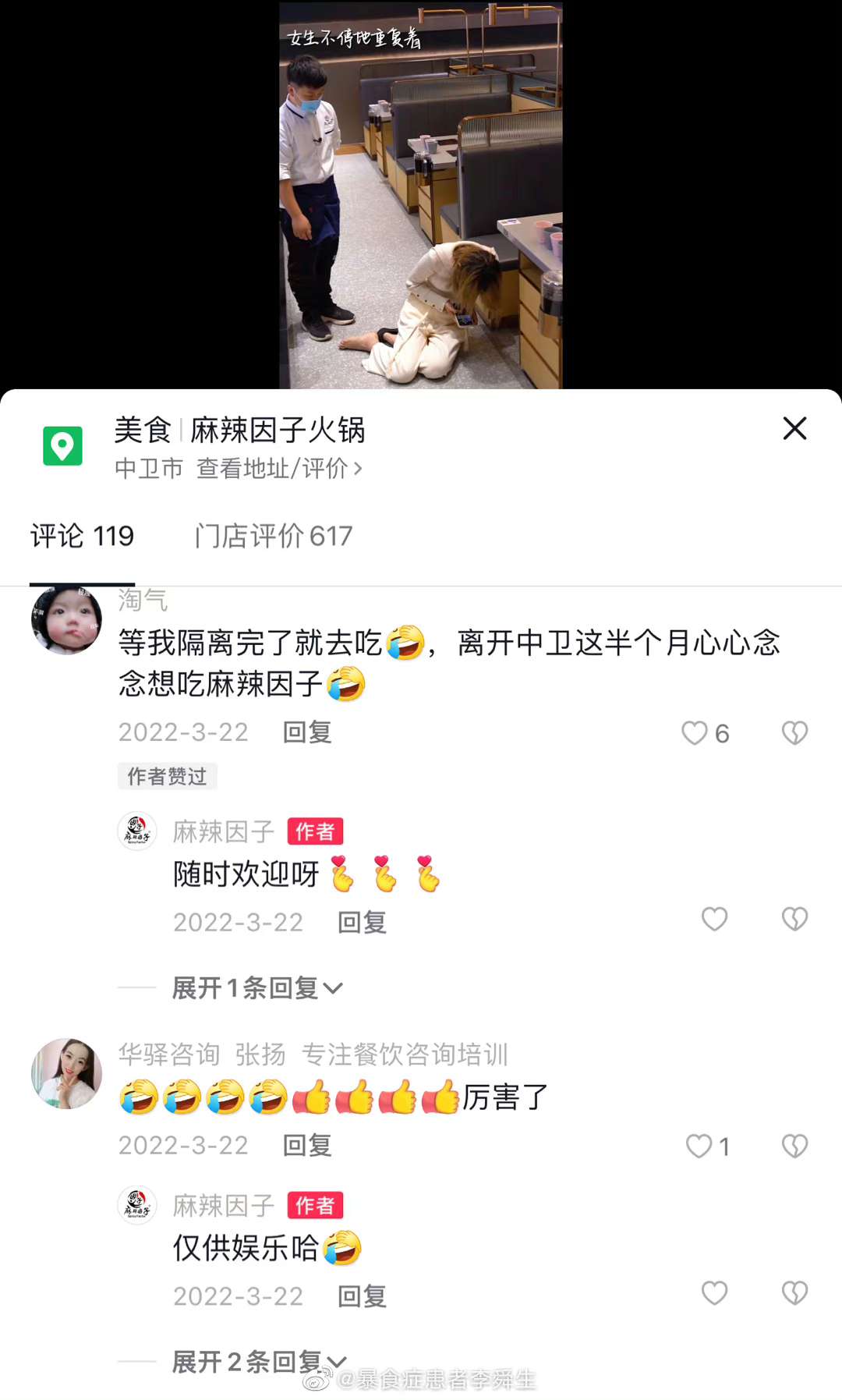
Task: Select the 评论 119 tab
Action: (x=82, y=537)
